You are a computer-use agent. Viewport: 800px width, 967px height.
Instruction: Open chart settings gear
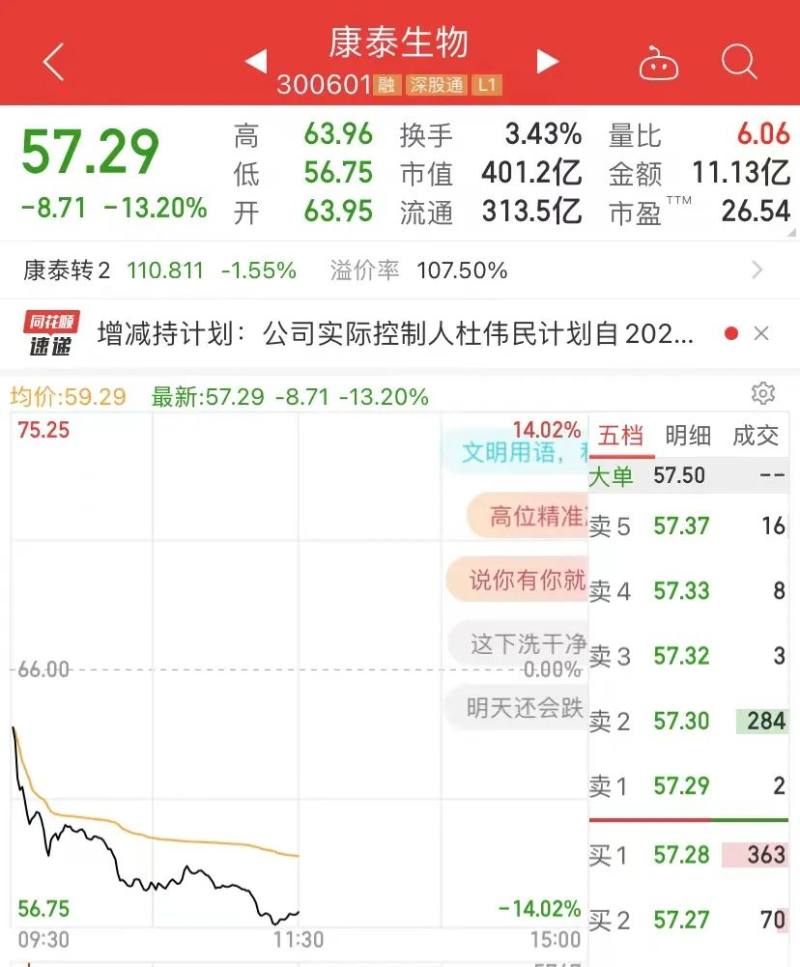[763, 393]
